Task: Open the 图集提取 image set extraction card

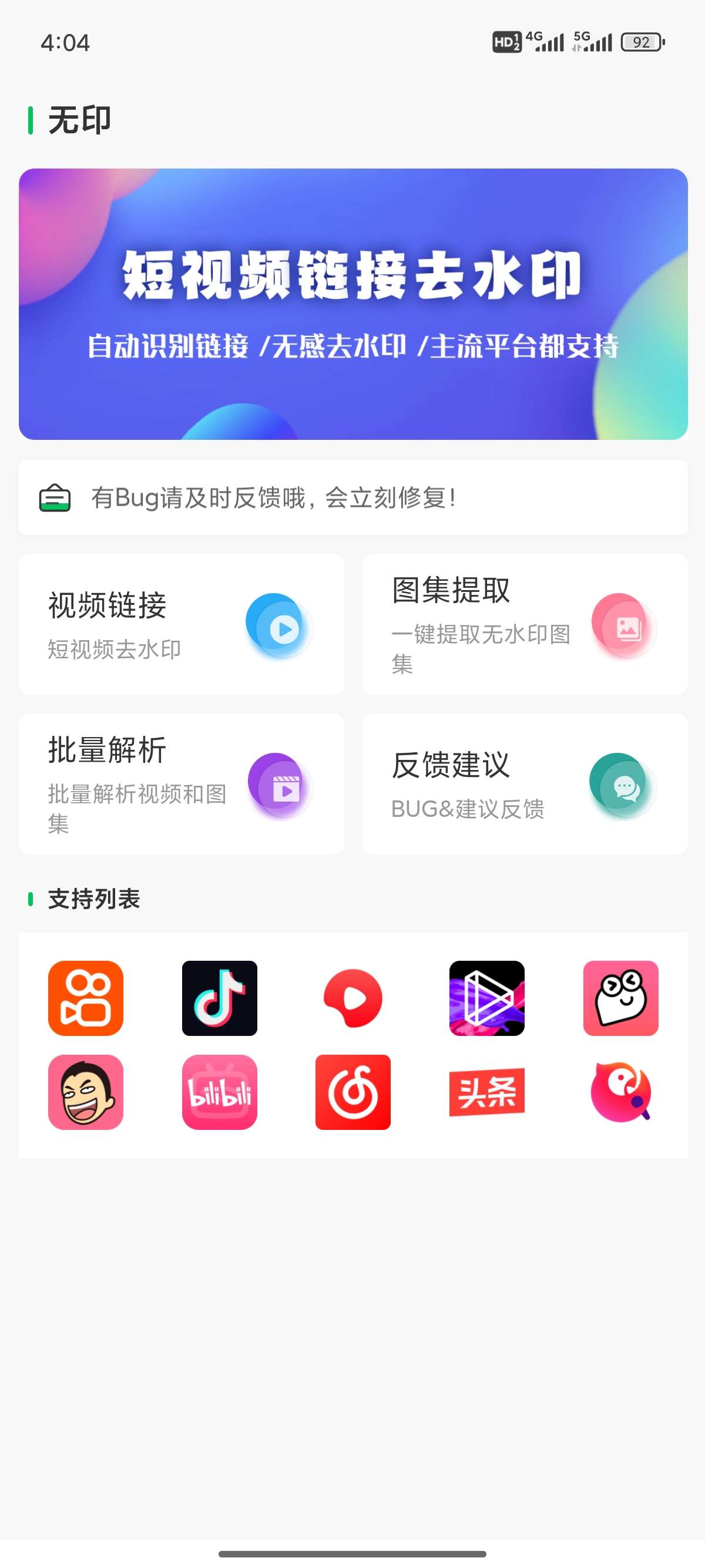Action: [x=524, y=624]
